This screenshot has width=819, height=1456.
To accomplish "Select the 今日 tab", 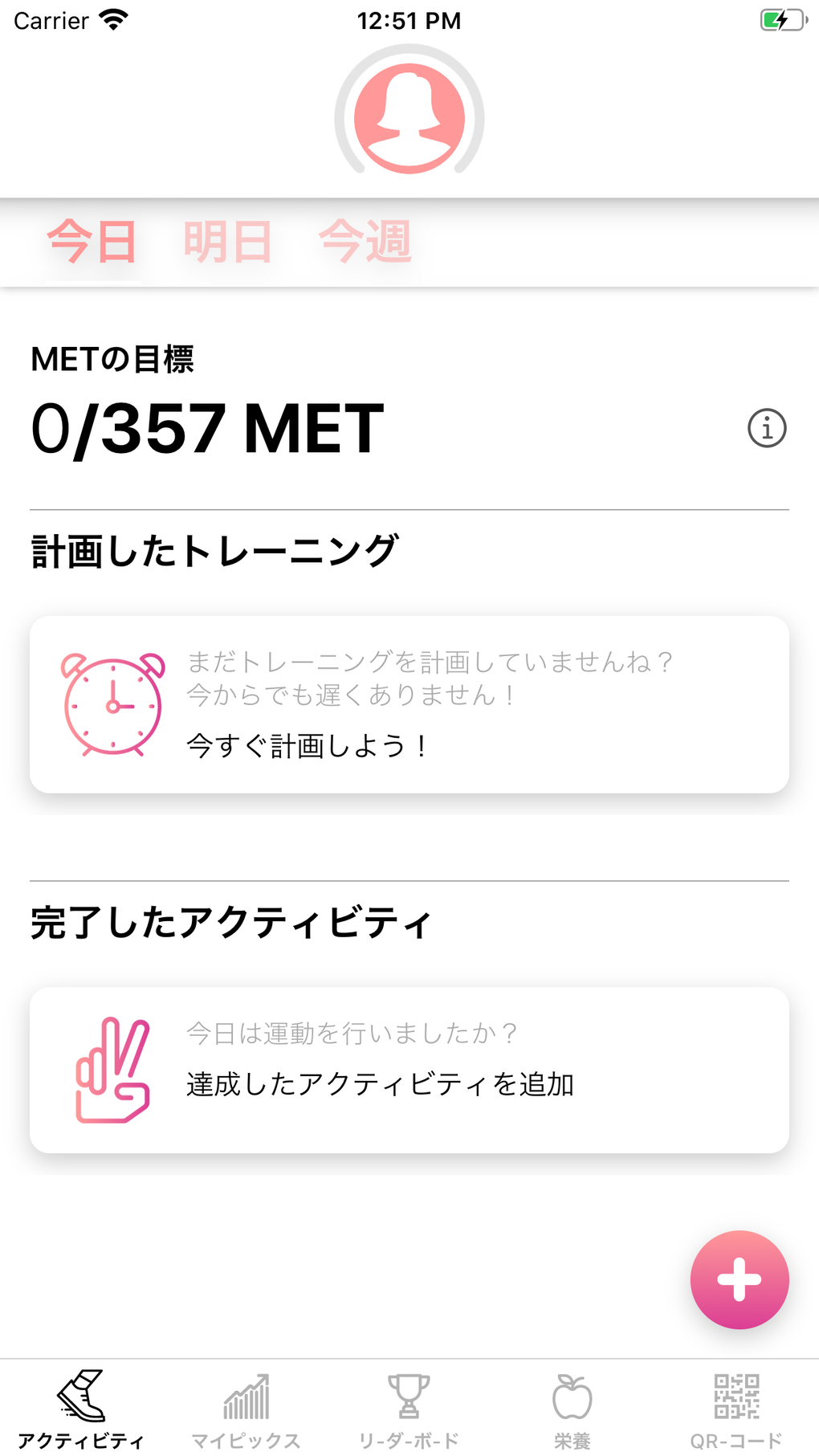I will (92, 242).
